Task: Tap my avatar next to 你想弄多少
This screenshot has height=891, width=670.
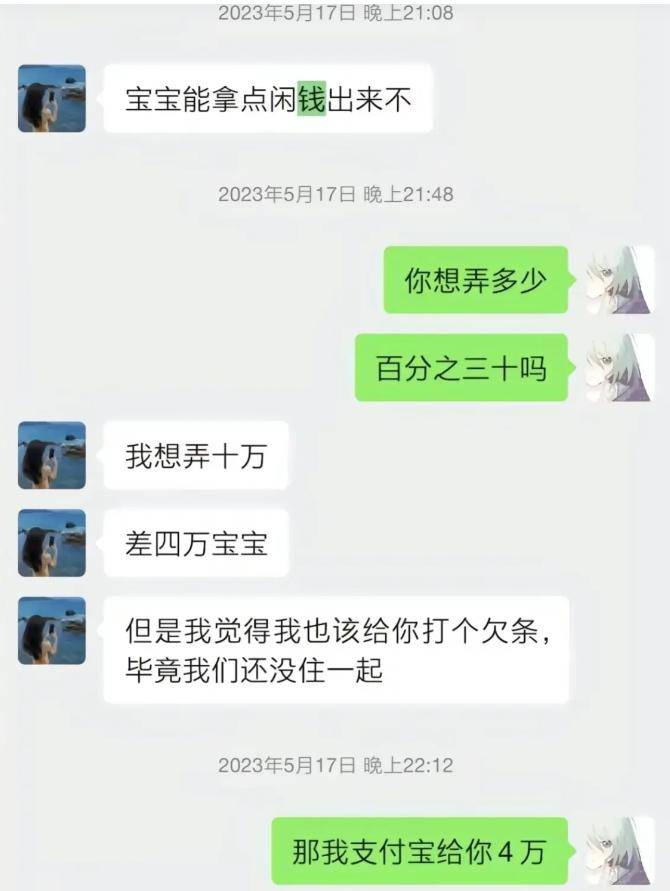Action: [x=619, y=280]
